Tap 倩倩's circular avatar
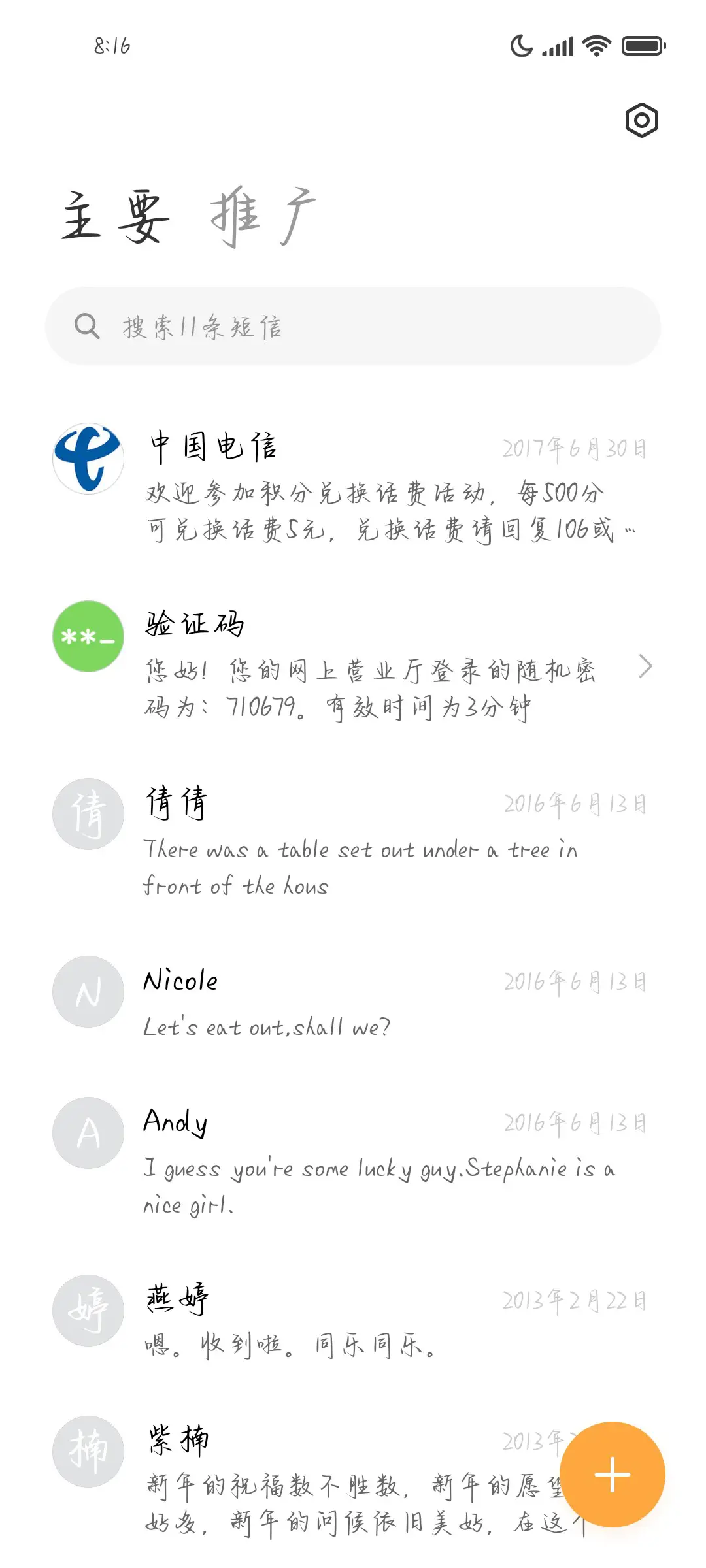The height and width of the screenshot is (1568, 706). click(x=88, y=813)
